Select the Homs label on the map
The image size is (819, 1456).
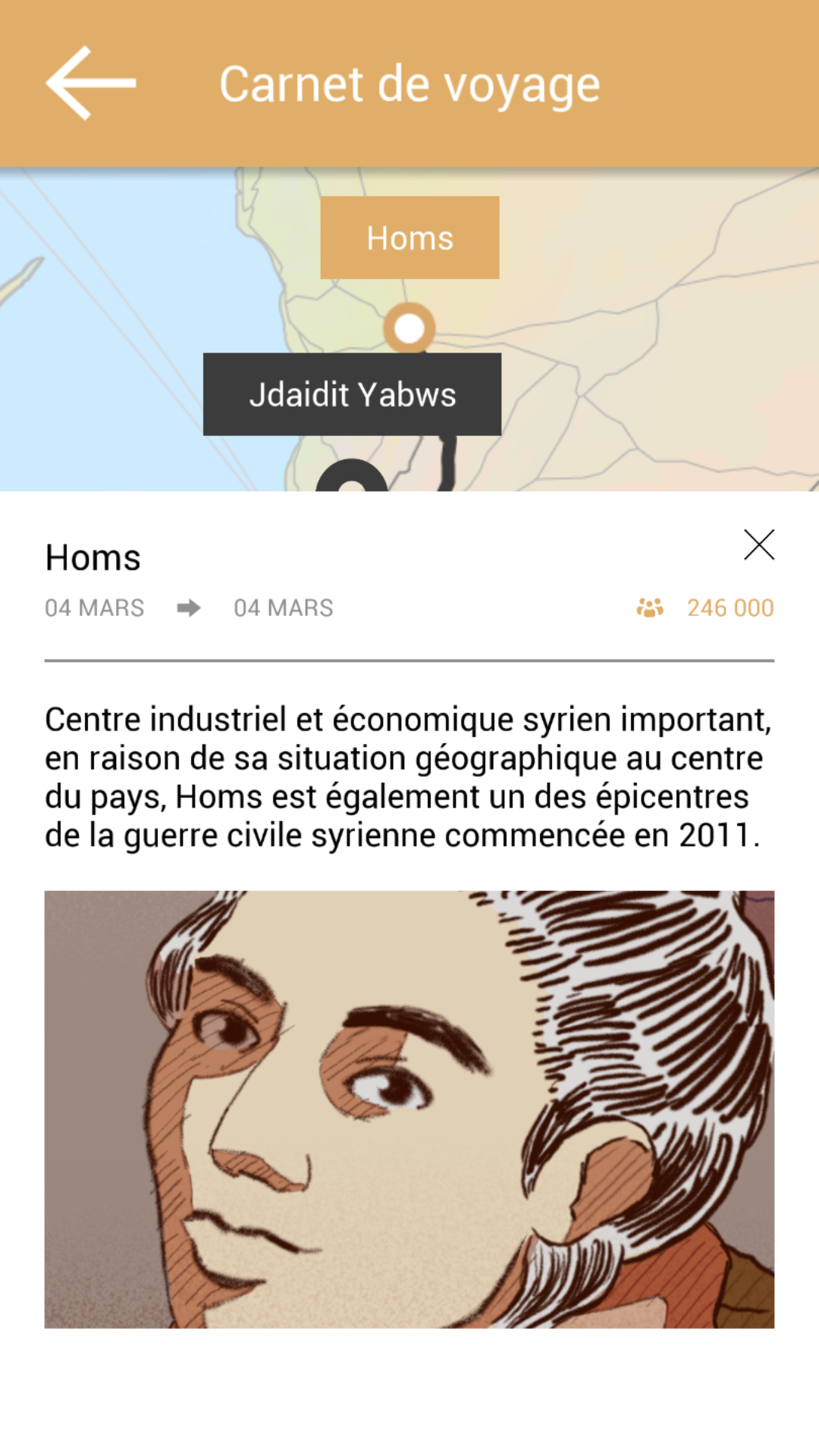pos(409,238)
